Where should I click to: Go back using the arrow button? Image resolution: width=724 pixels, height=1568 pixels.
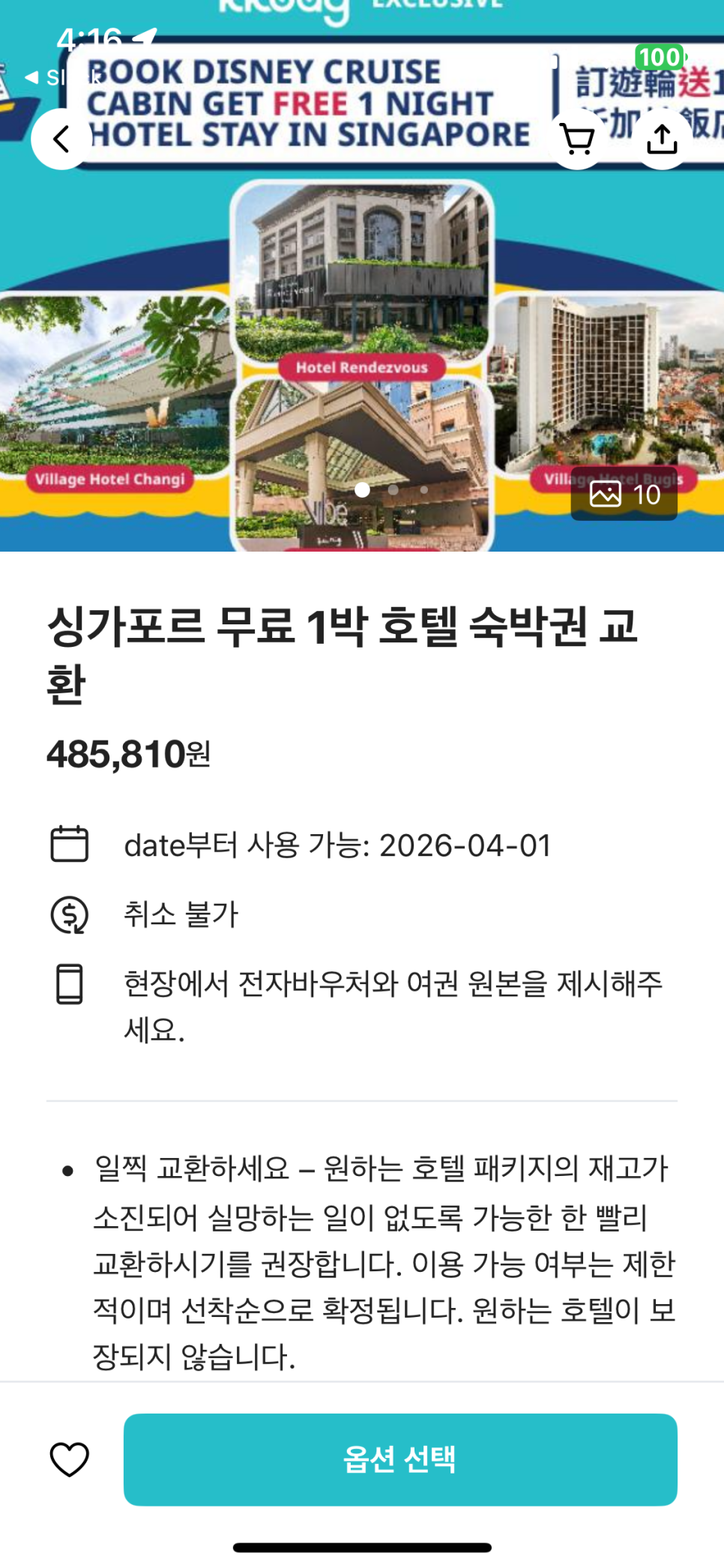coord(61,139)
